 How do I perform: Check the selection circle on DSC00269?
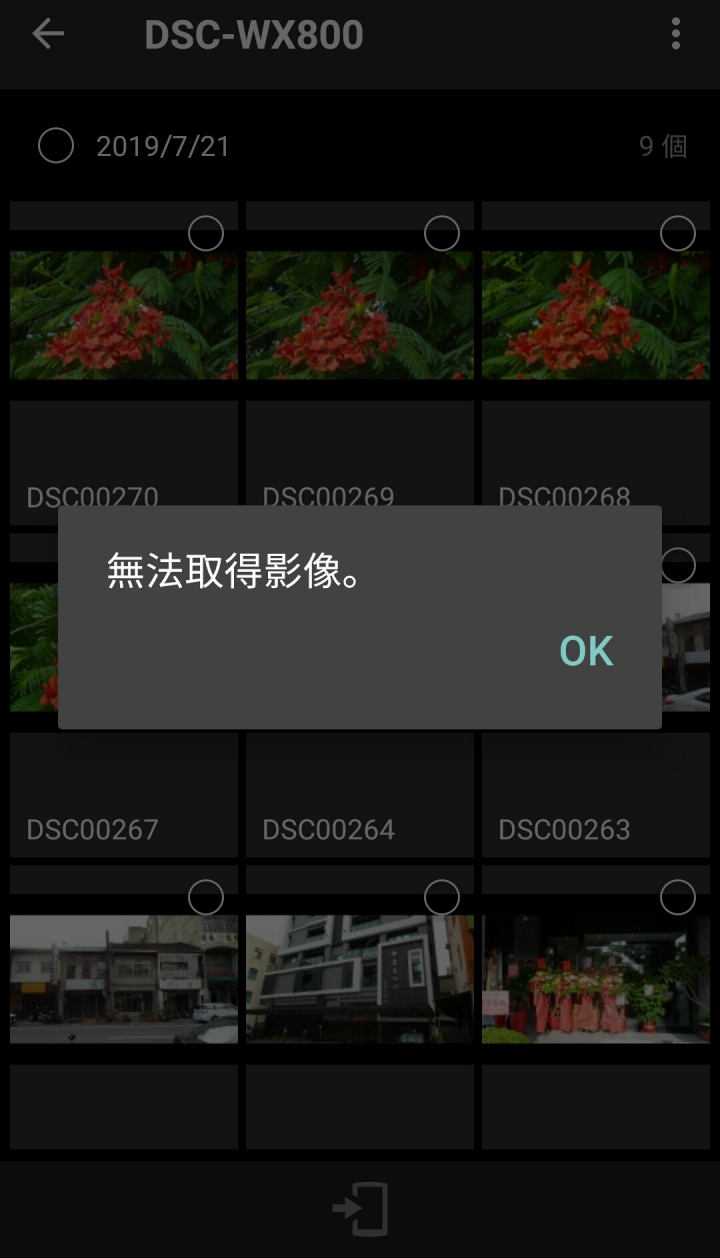coord(442,234)
